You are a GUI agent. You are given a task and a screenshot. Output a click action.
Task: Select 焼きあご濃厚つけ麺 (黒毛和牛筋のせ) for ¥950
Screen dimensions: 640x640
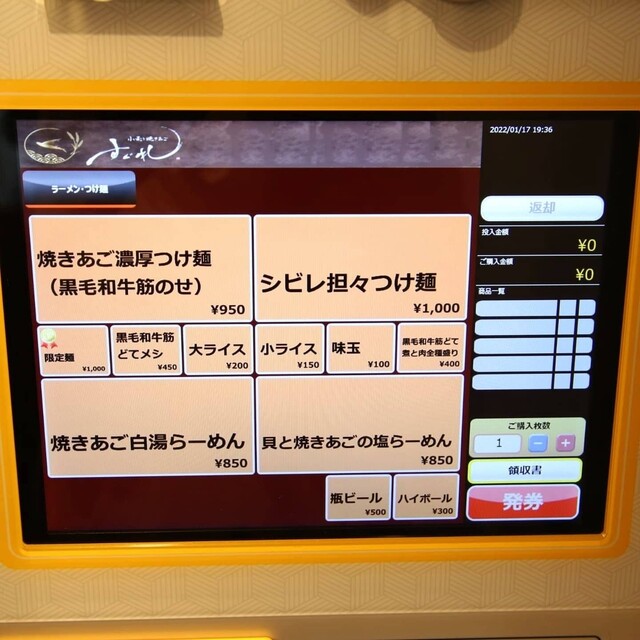tap(140, 268)
